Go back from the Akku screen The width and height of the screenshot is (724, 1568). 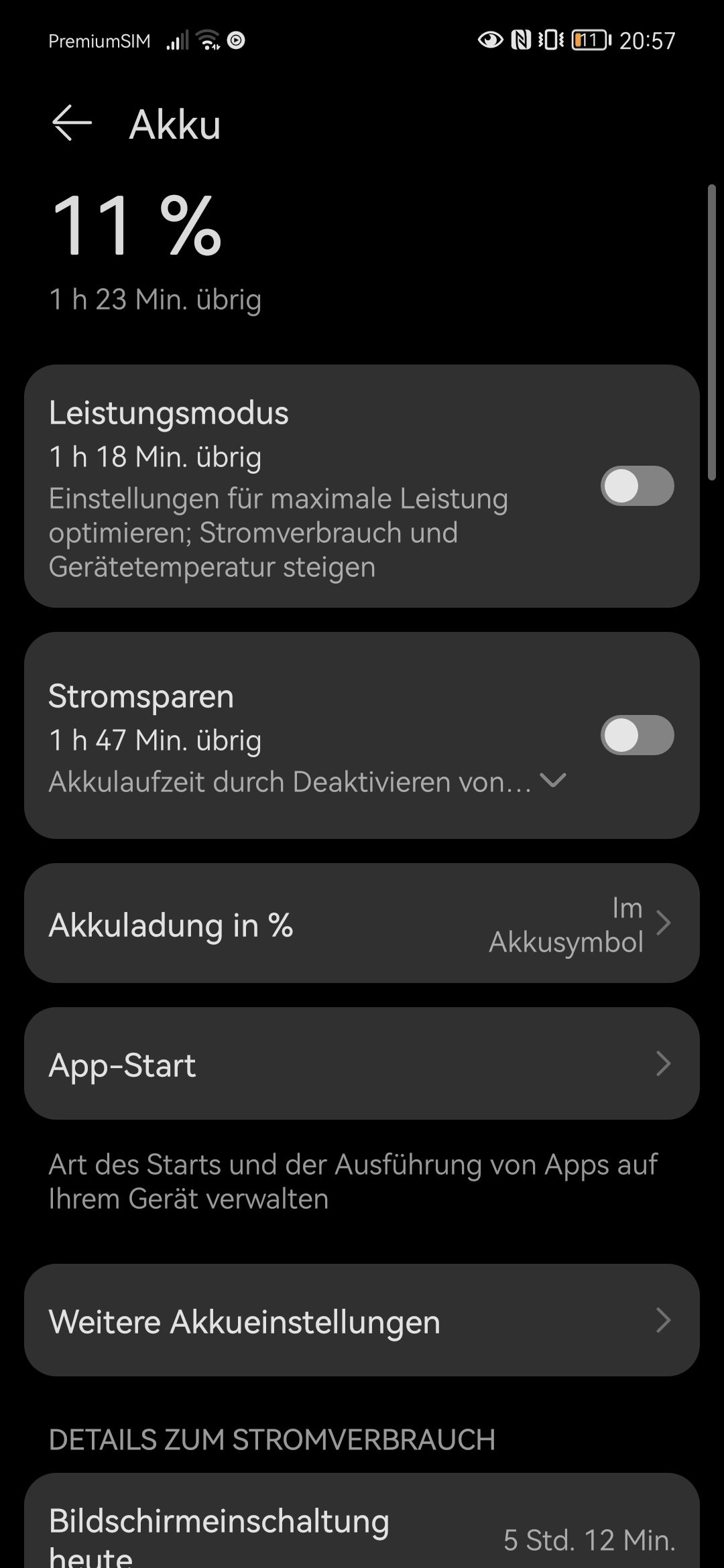72,123
